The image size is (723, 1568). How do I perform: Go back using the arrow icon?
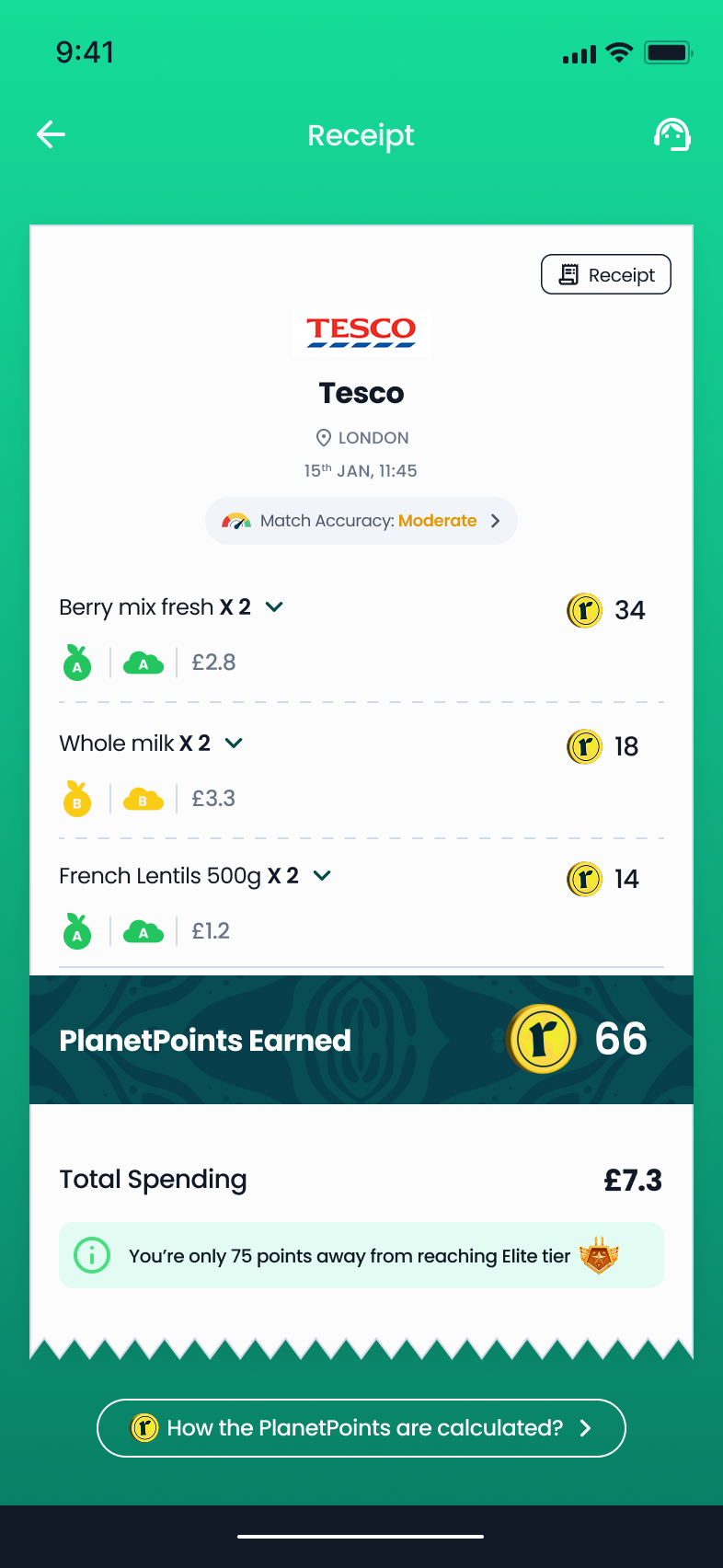pyautogui.click(x=51, y=135)
